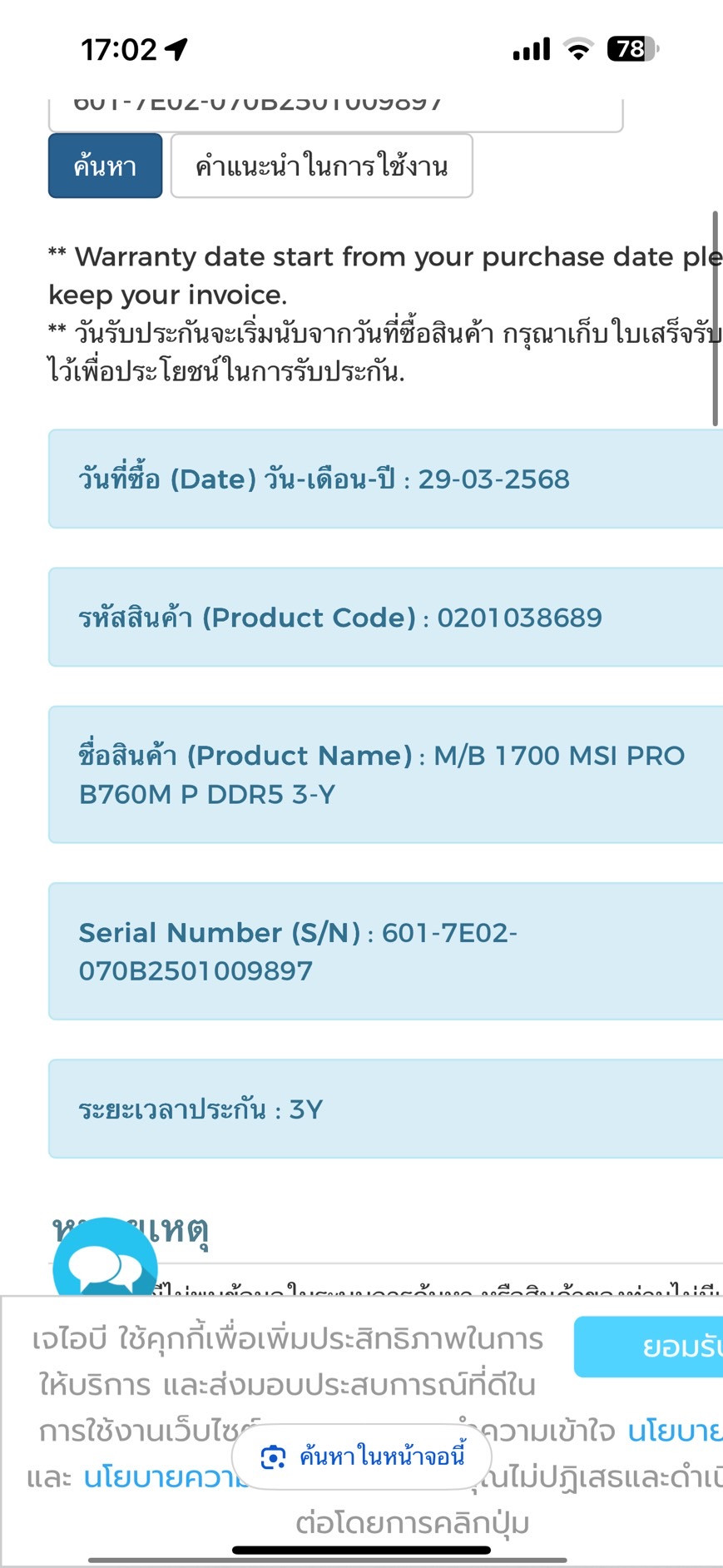This screenshot has width=723, height=1568.
Task: Tap the ค้นหา search button
Action: [105, 166]
